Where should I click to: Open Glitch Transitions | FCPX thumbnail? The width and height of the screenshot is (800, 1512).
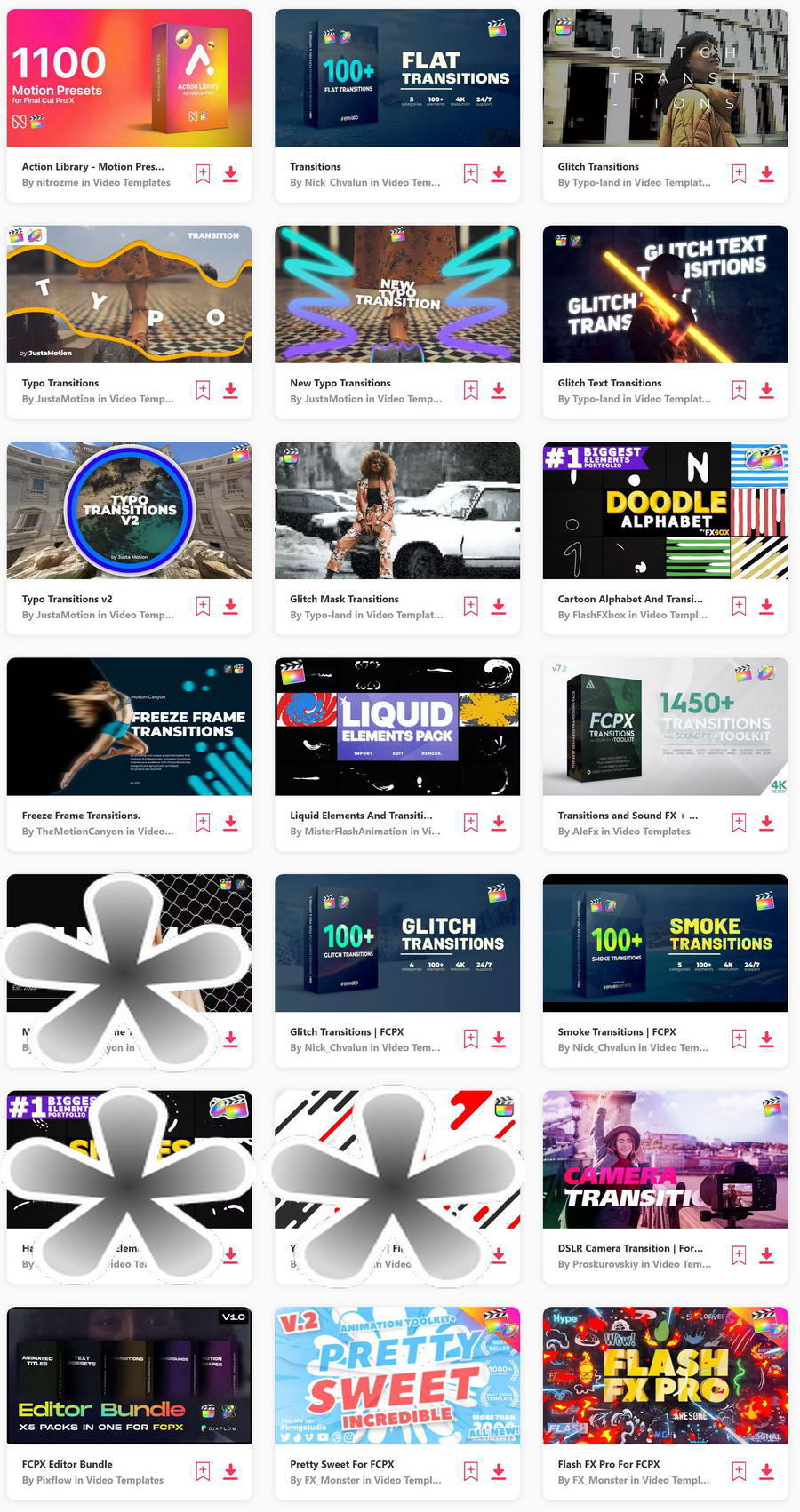tap(397, 943)
